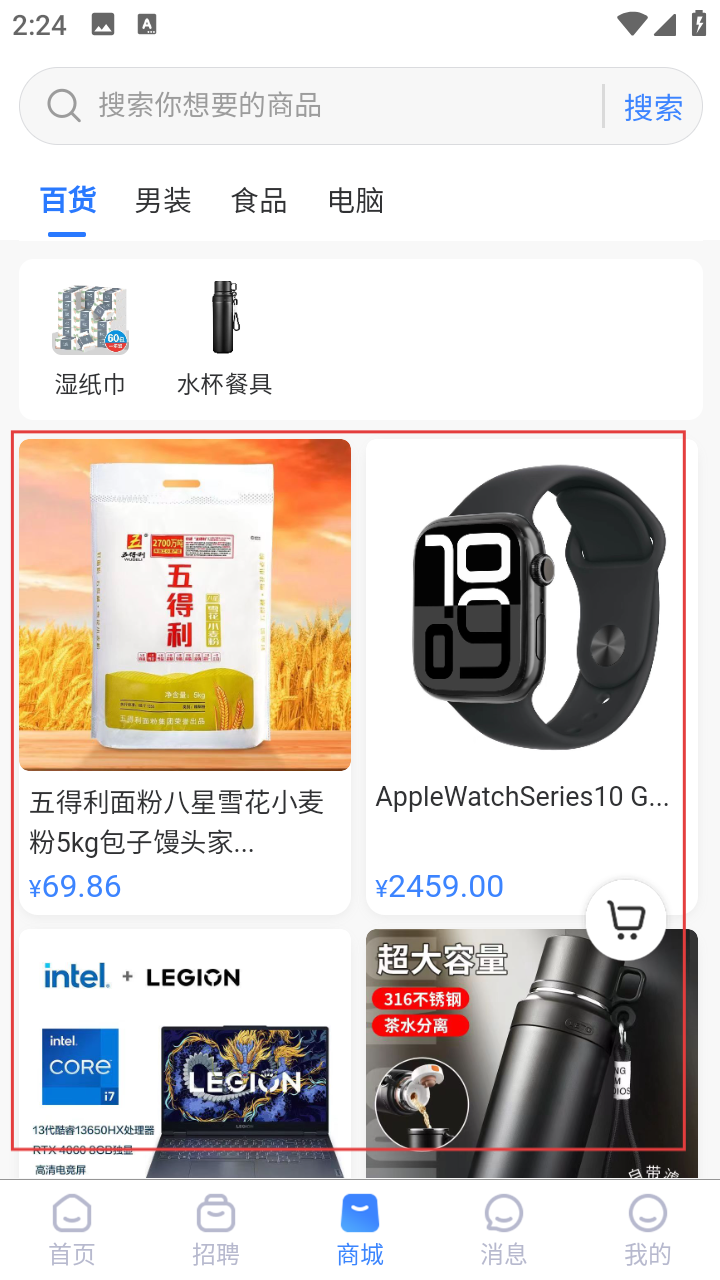Switch to the 男装 category tab

(x=163, y=201)
